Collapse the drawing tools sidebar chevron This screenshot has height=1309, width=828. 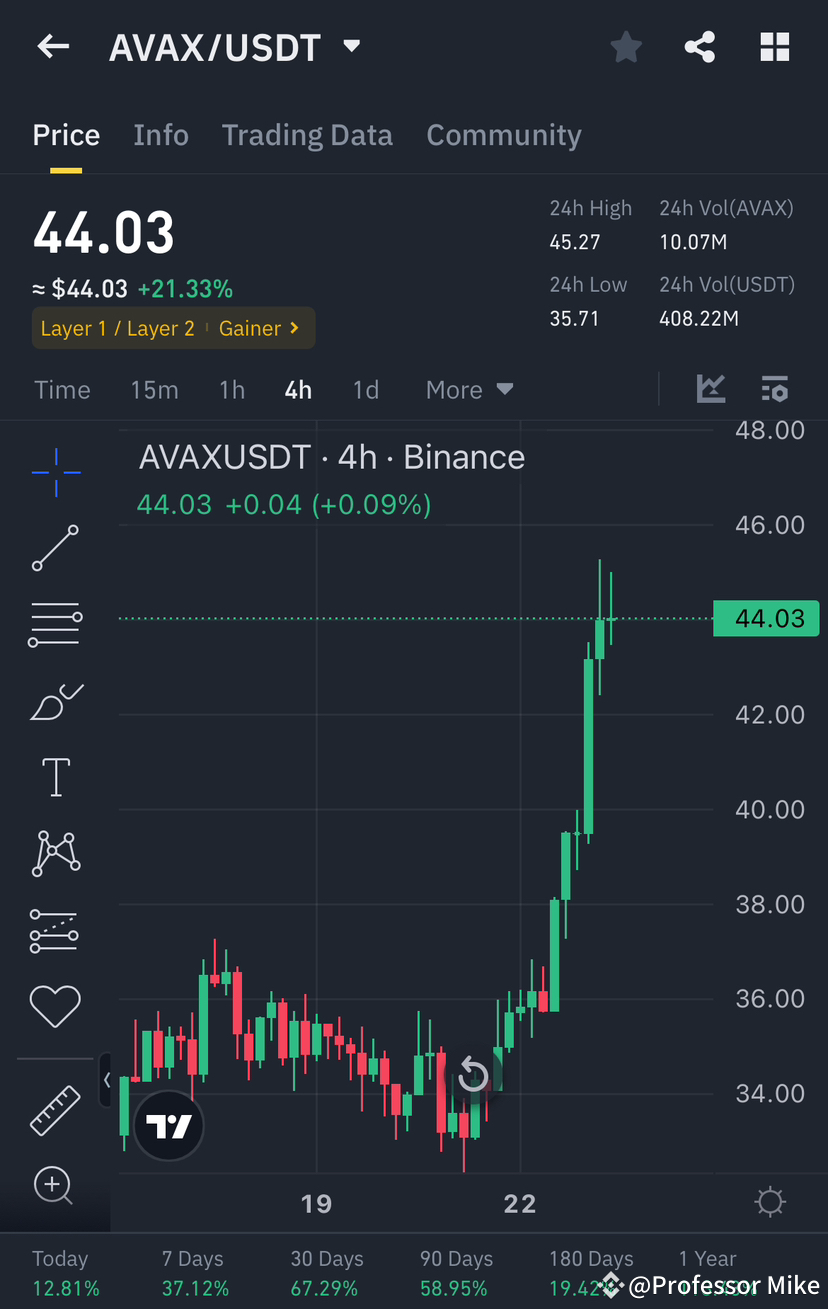pyautogui.click(x=106, y=1080)
